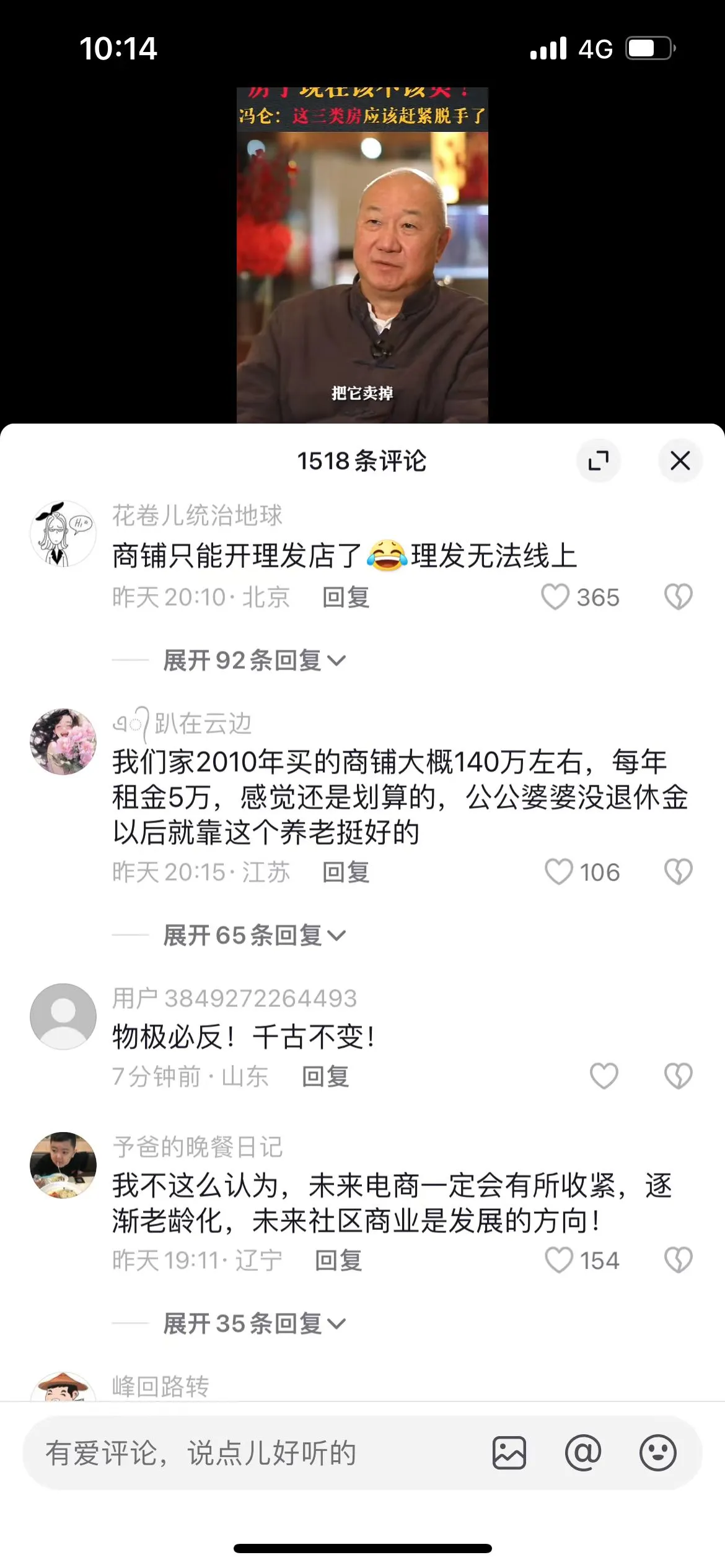Like 予爸的晚餐日记's comment

point(558,1260)
